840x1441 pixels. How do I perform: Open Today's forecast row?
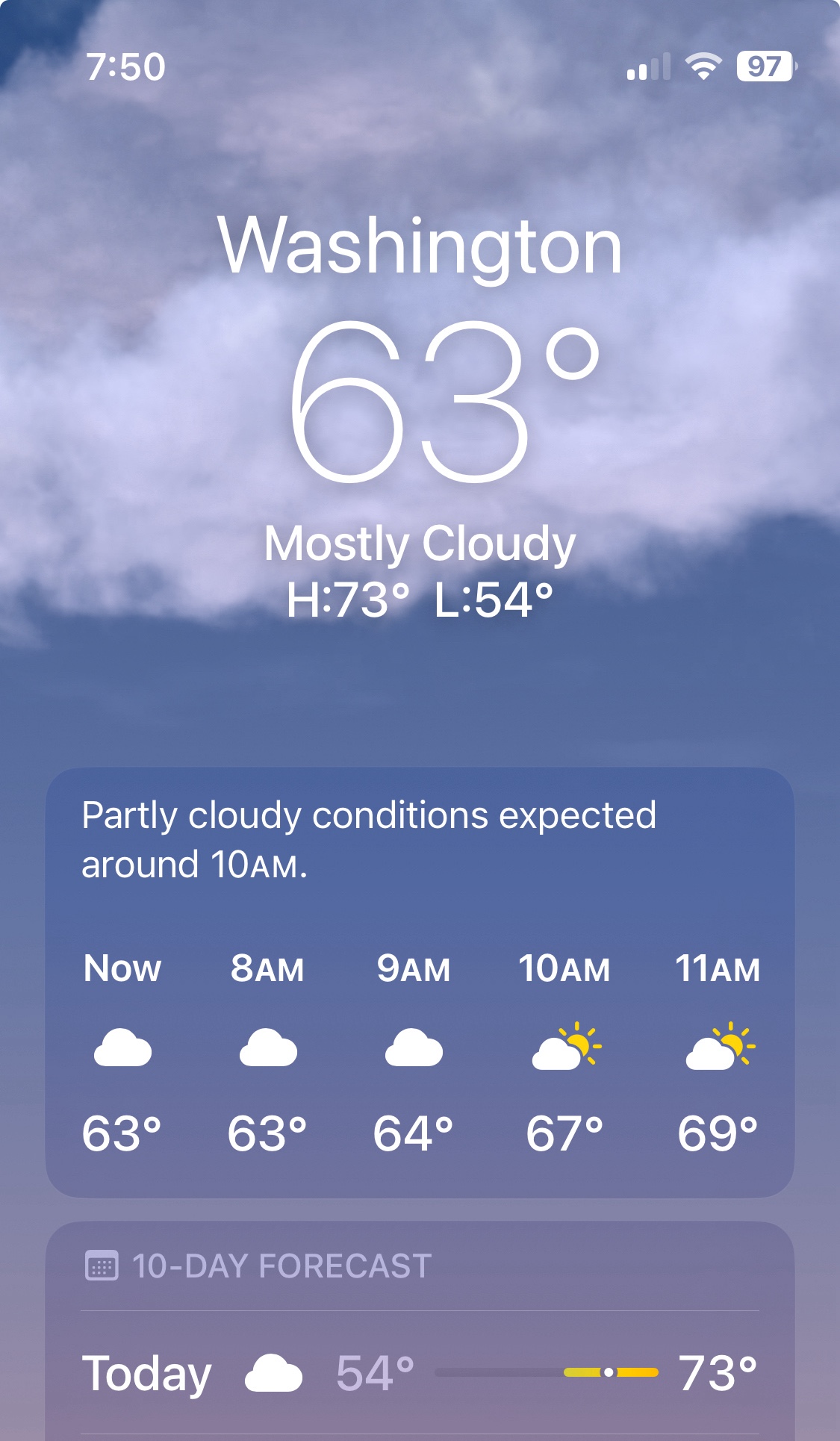(420, 1373)
